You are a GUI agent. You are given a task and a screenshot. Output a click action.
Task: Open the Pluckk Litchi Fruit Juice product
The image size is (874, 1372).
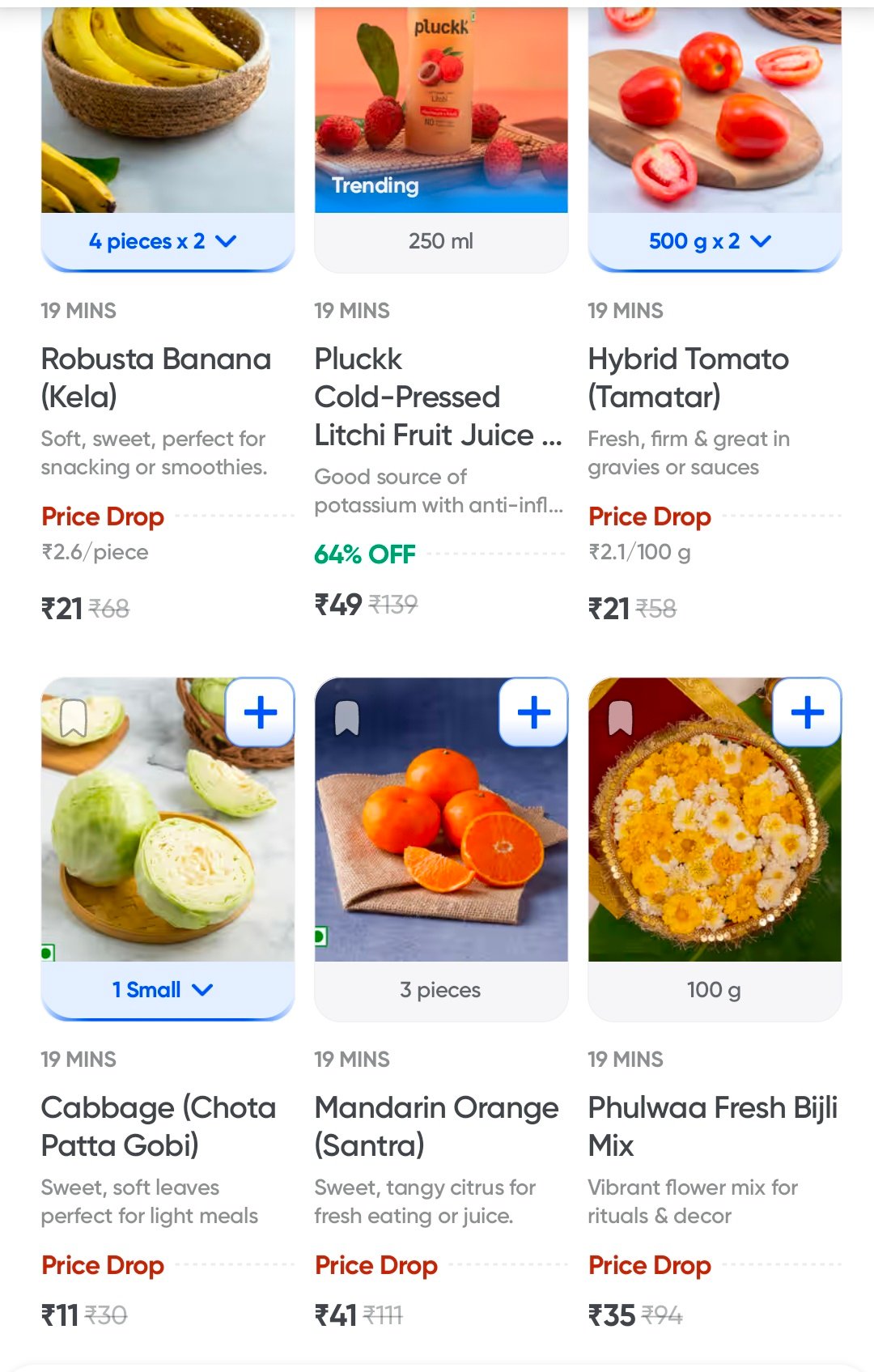point(437,397)
